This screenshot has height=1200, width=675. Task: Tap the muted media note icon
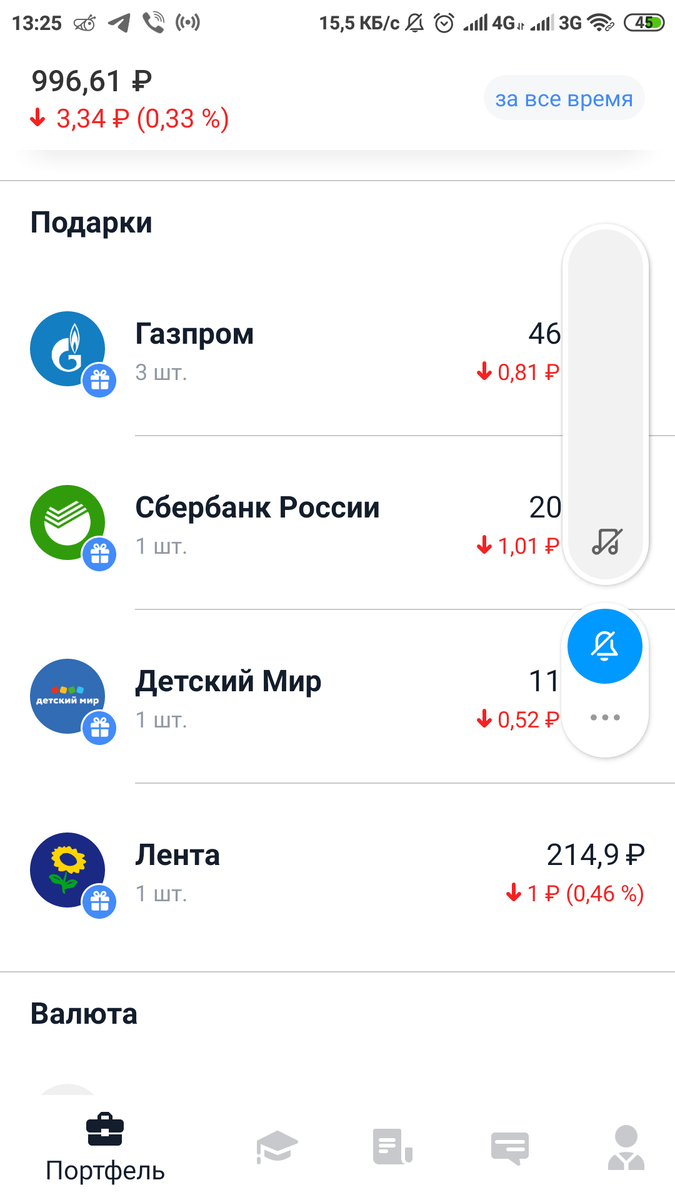tap(606, 542)
